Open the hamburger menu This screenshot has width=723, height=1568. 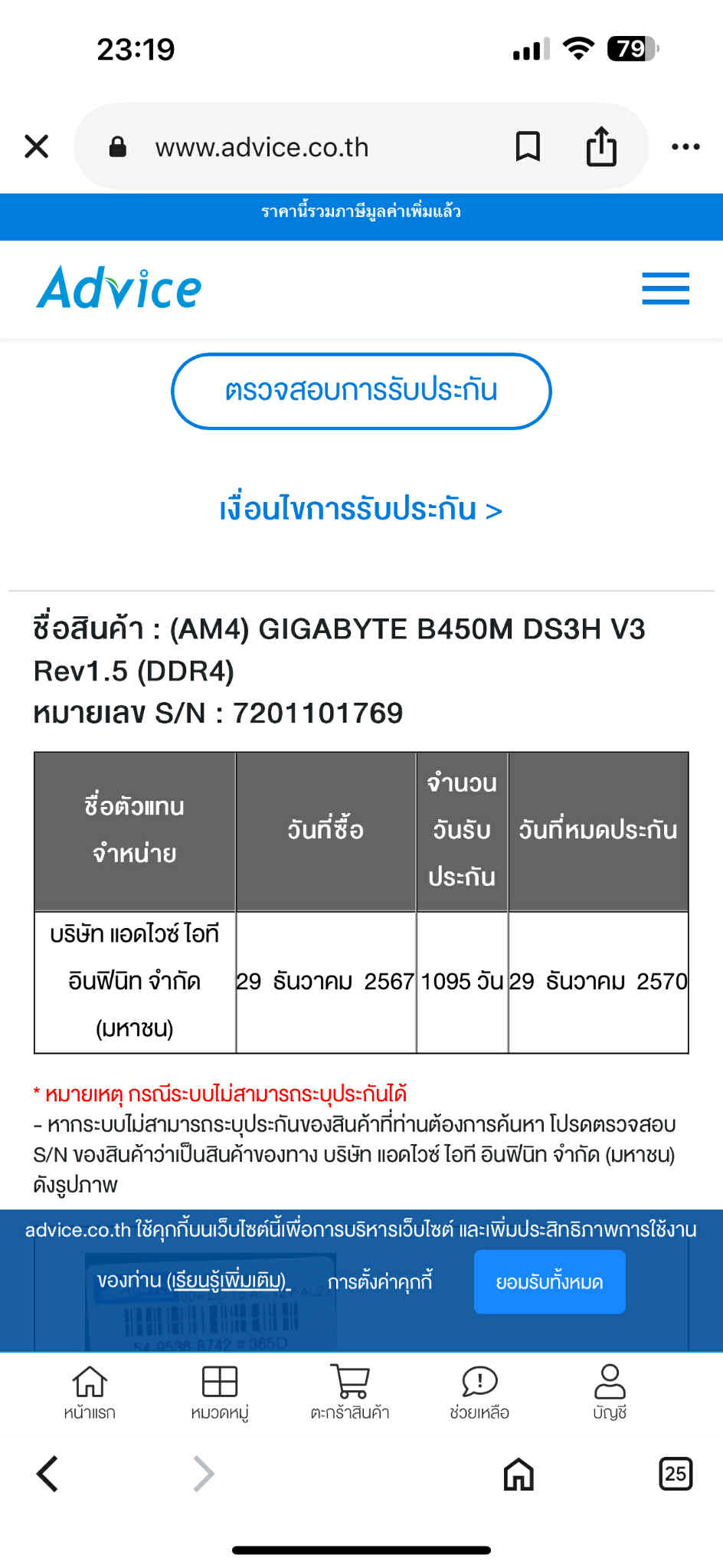(666, 288)
